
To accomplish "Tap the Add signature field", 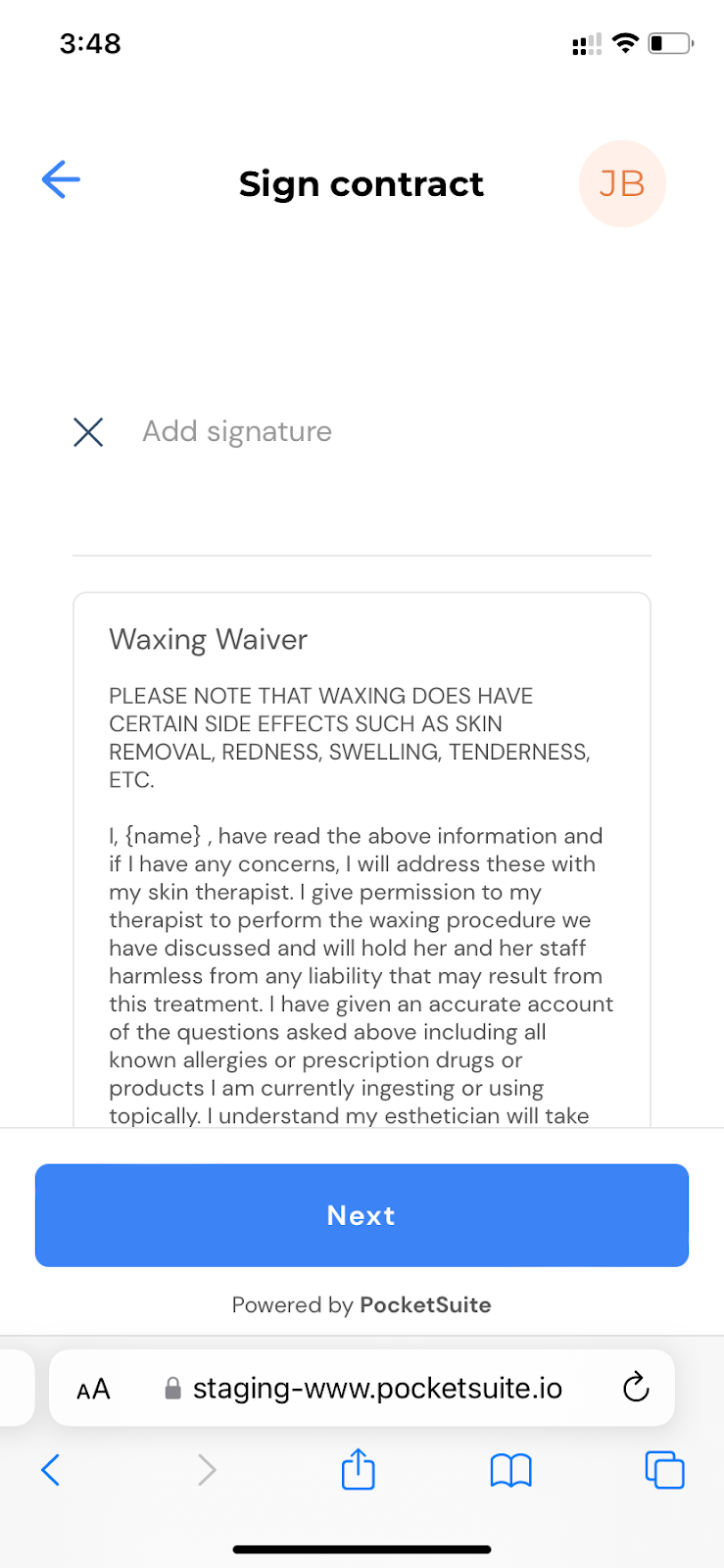I will point(362,432).
